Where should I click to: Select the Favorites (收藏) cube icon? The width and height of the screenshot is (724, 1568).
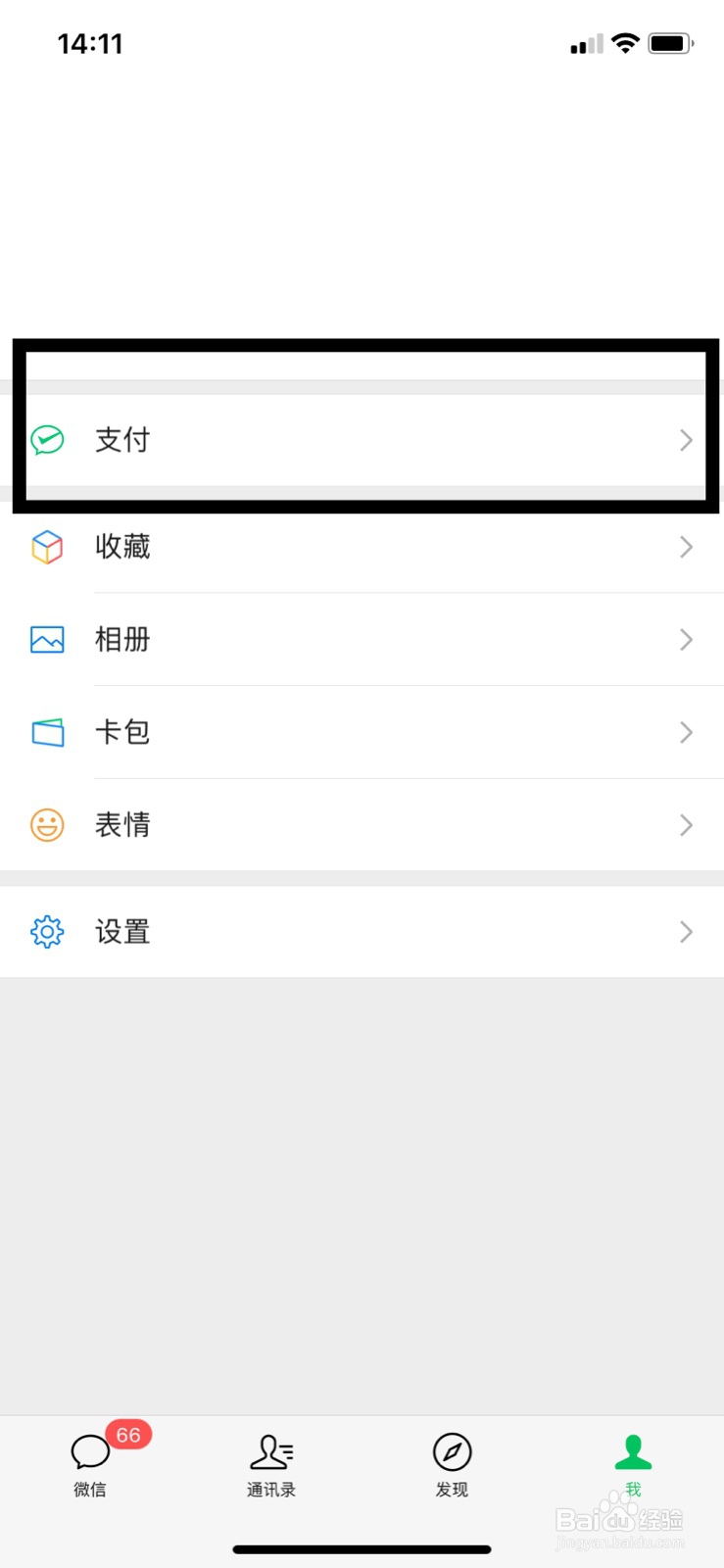(x=47, y=547)
